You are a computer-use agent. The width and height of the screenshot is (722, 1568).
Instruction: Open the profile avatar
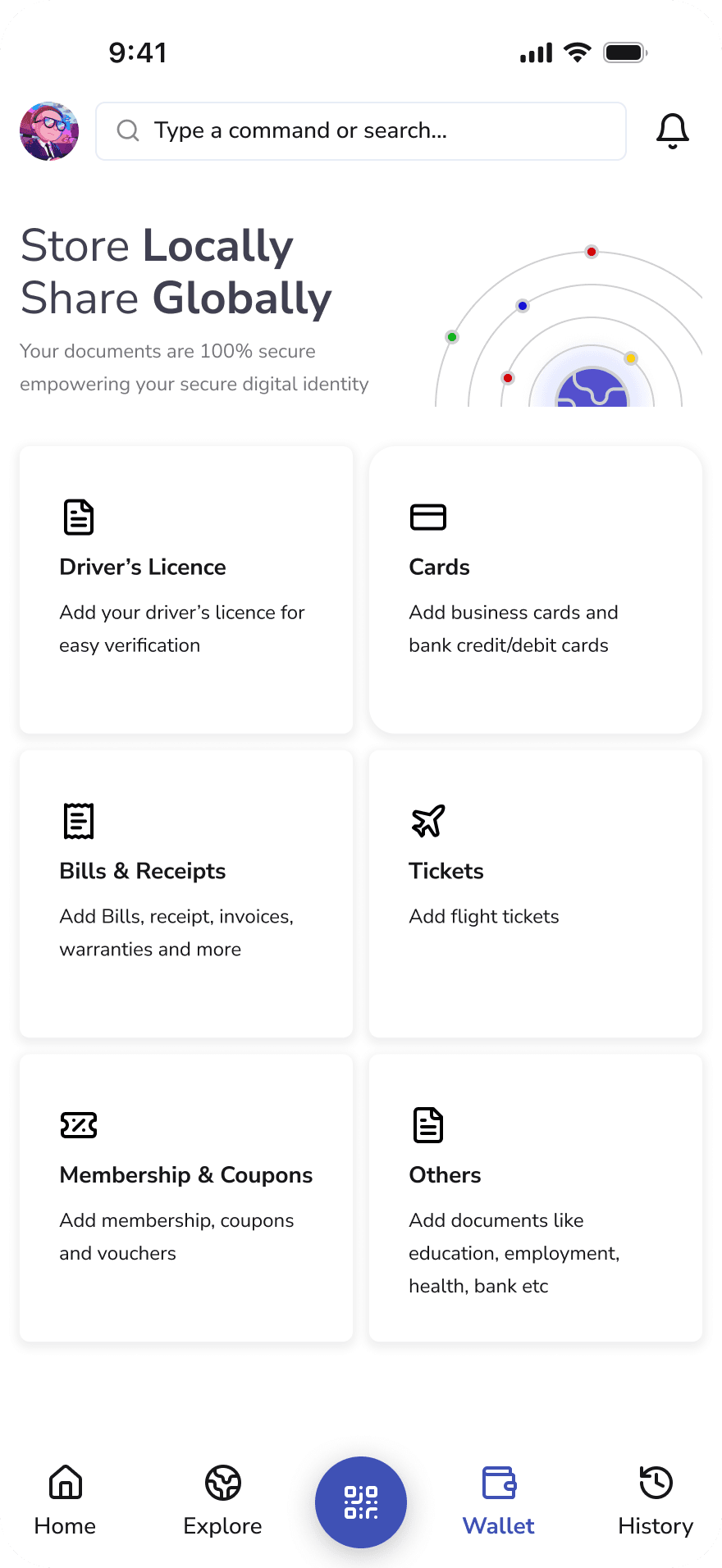(x=49, y=131)
